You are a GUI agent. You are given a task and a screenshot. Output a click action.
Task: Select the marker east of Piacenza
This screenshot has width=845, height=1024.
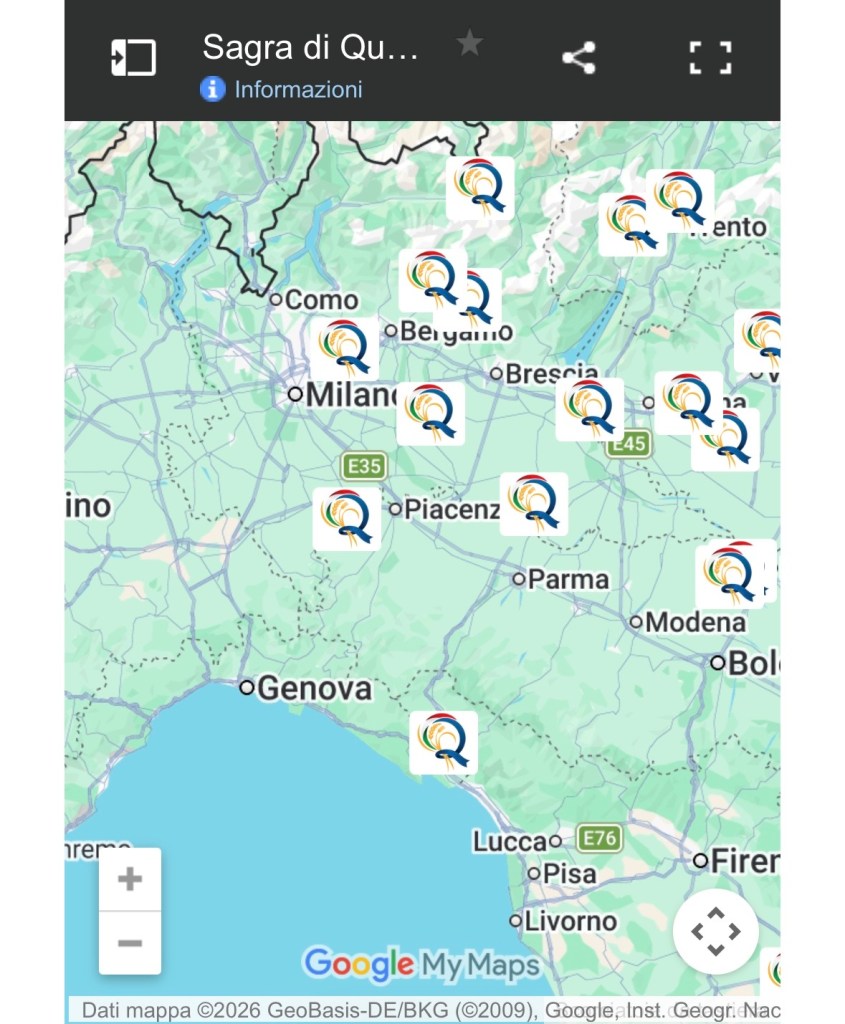tap(534, 503)
